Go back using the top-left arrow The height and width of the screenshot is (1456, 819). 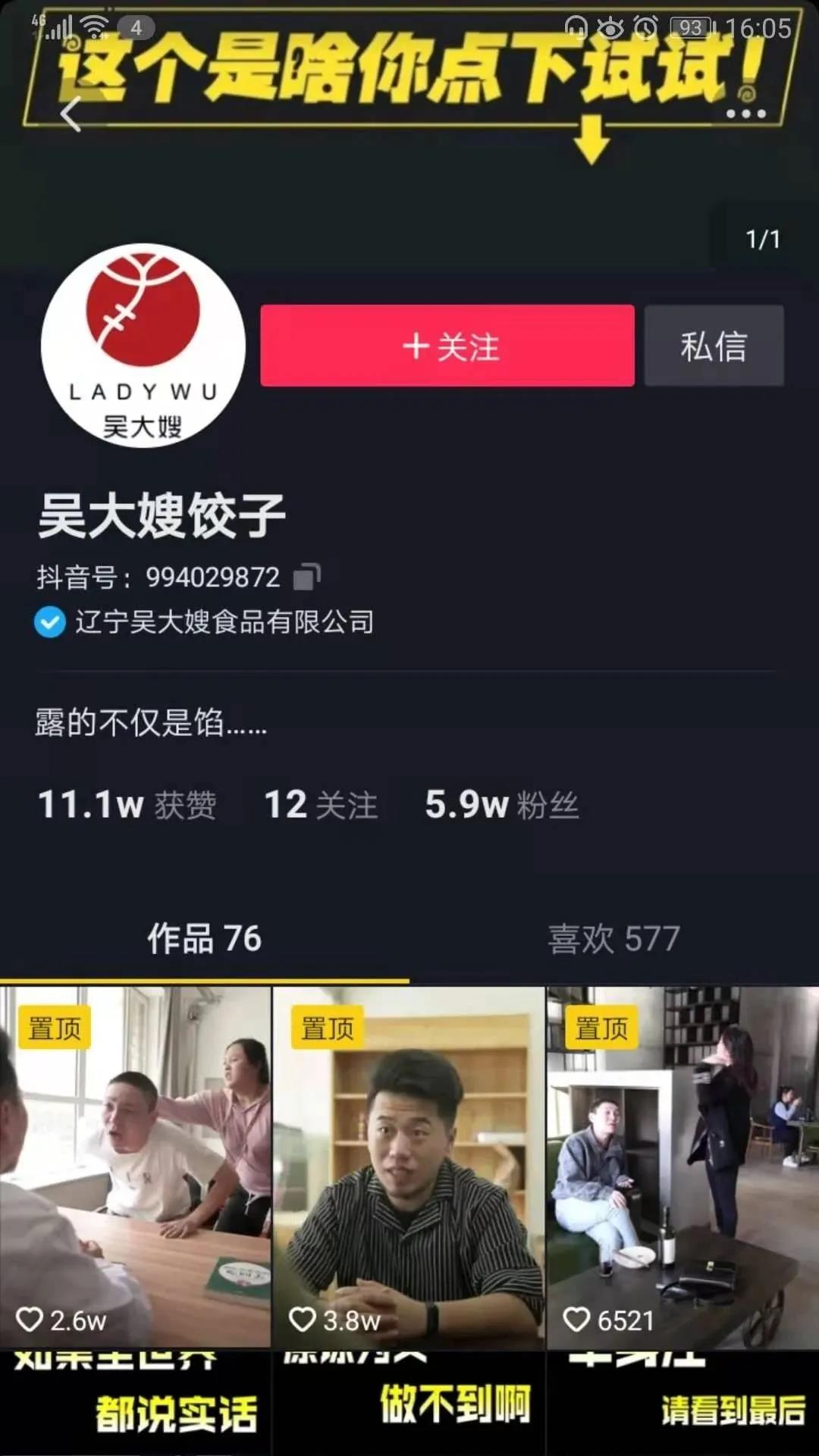[71, 115]
